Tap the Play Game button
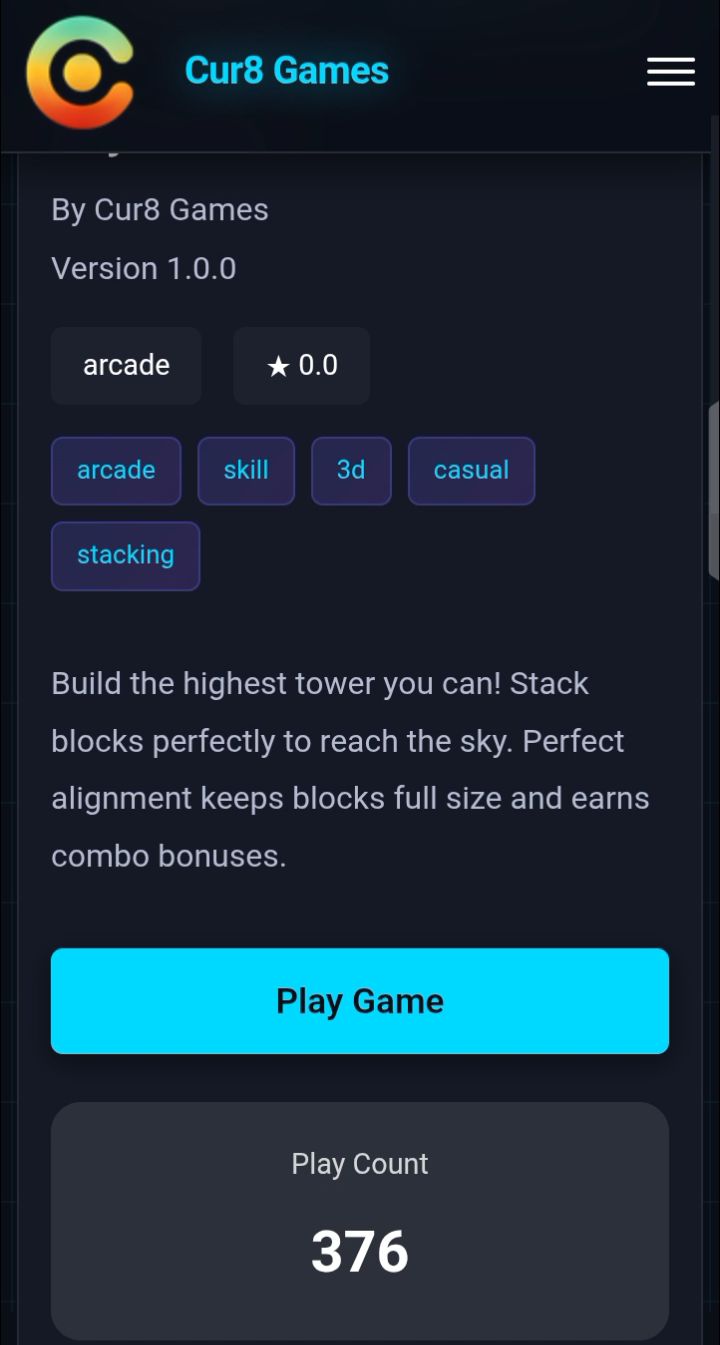This screenshot has height=1345, width=720. coord(360,1001)
